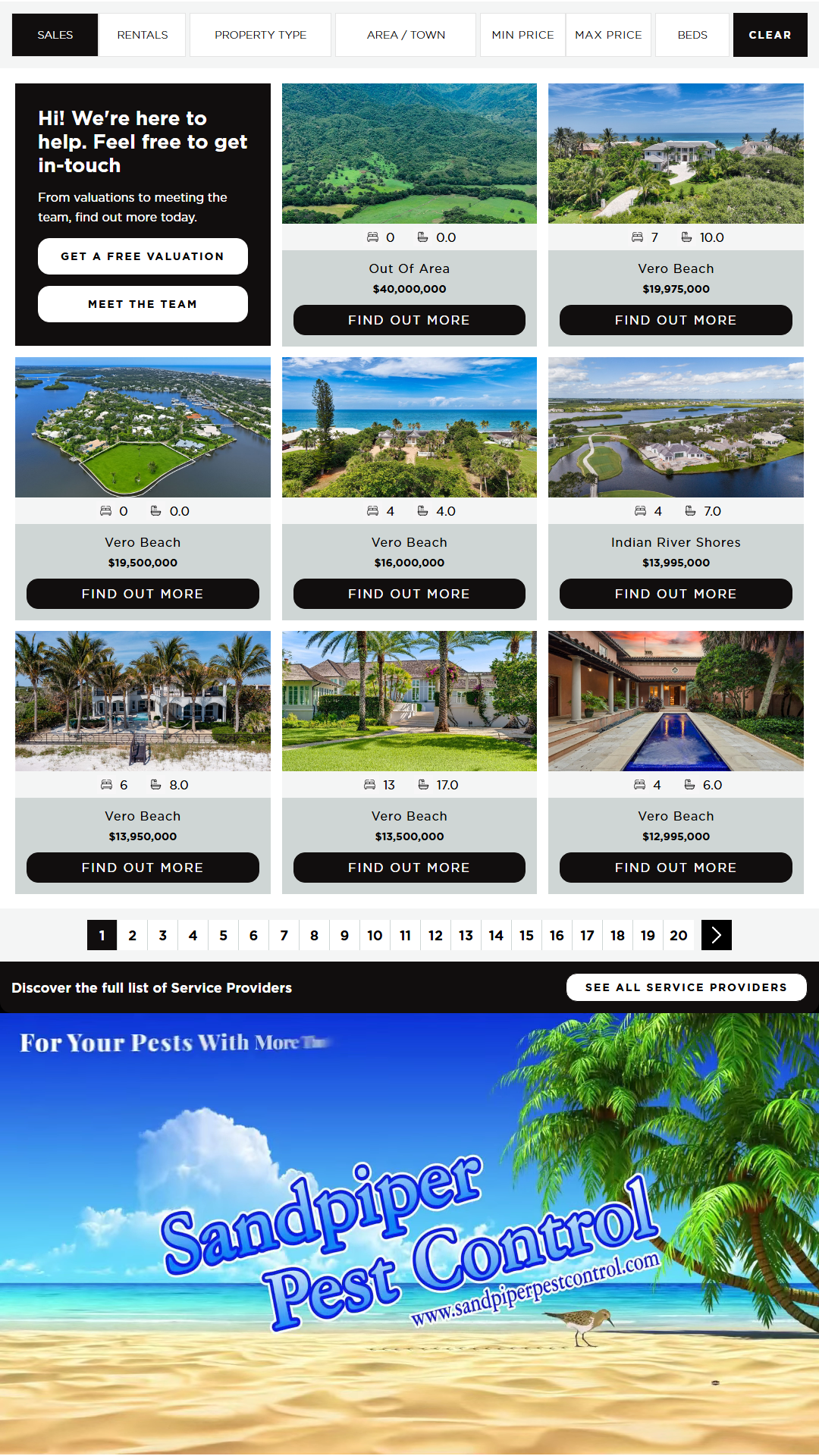
Task: Clear all search filters
Action: click(x=770, y=35)
